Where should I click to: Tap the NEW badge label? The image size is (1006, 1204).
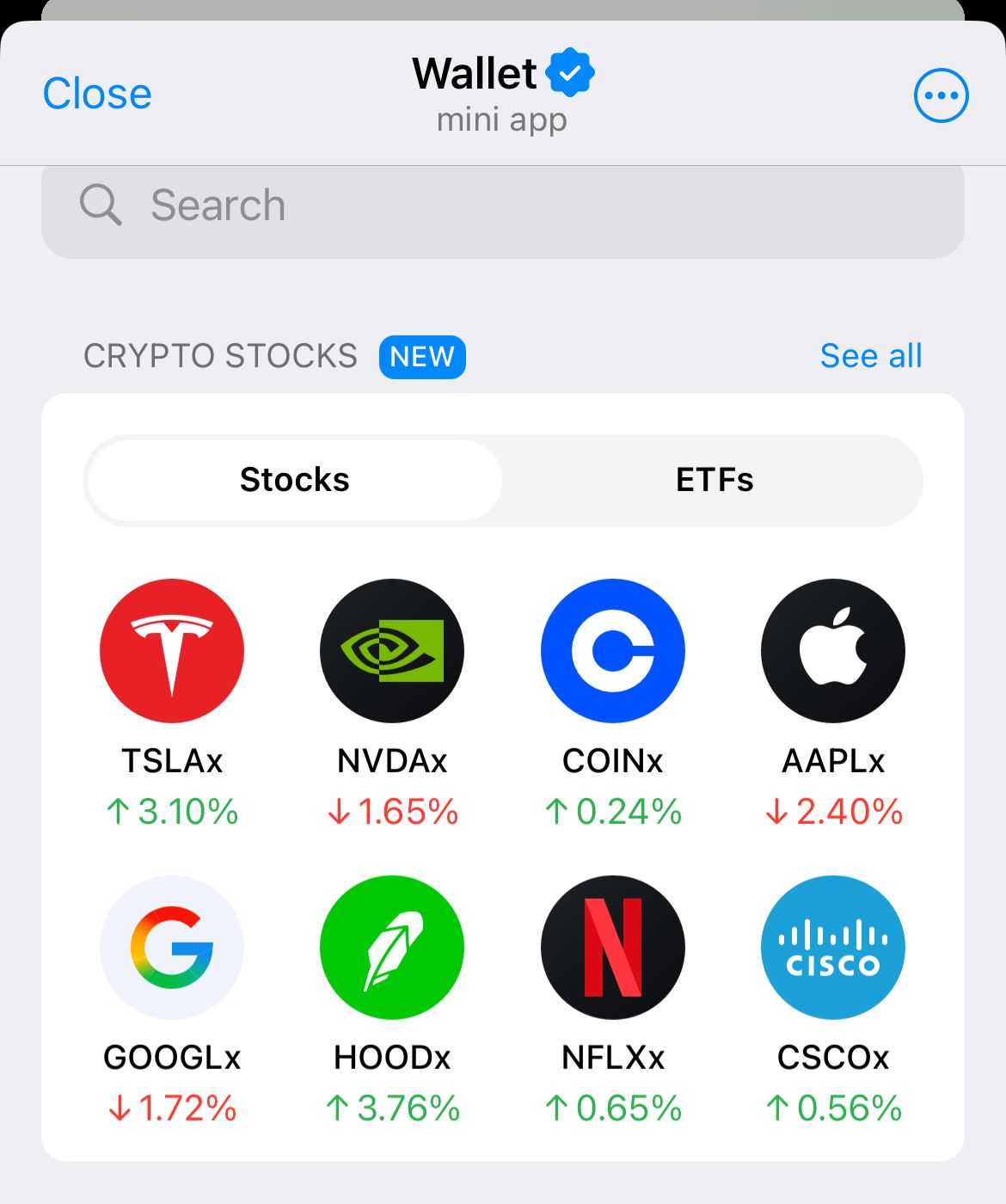[x=421, y=356]
